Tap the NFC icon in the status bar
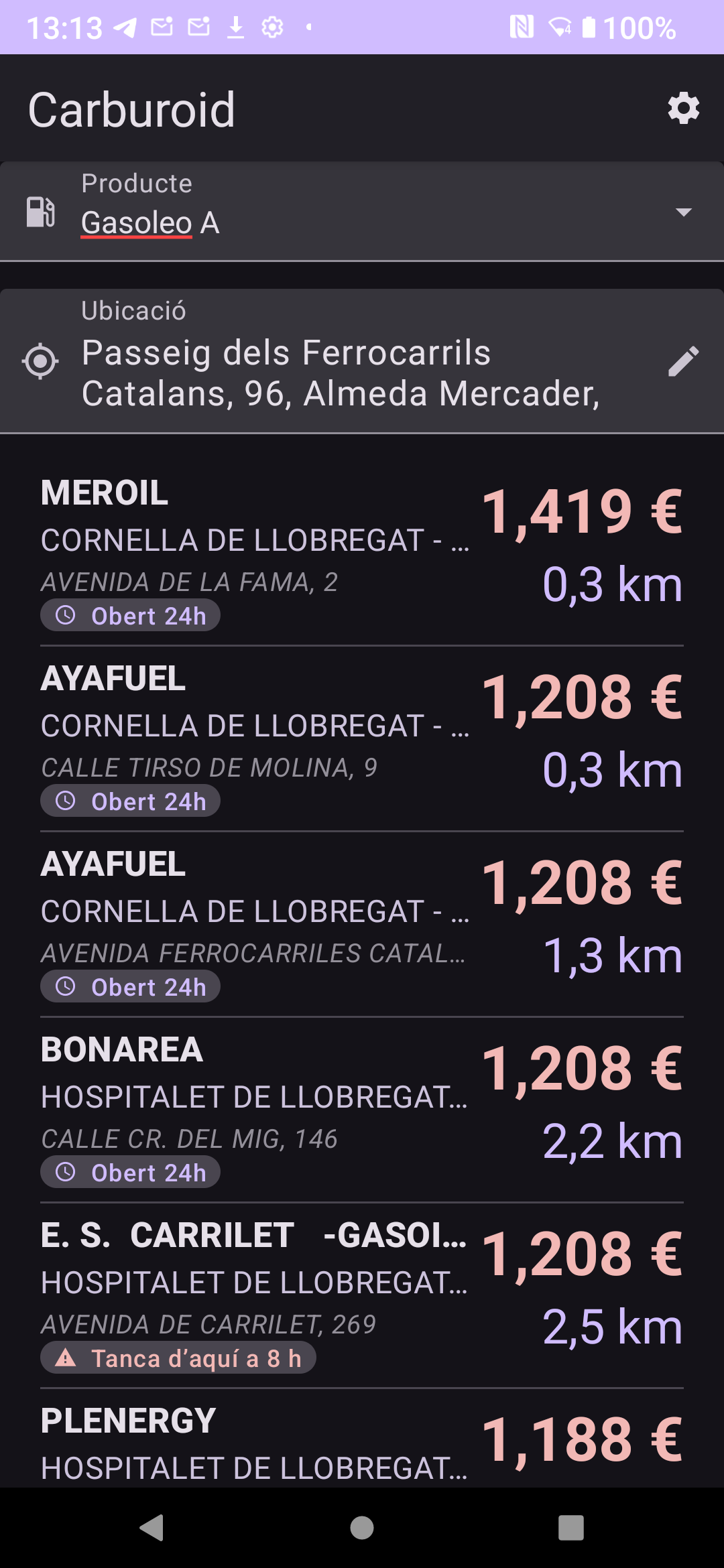The height and width of the screenshot is (1568, 724). [522, 27]
